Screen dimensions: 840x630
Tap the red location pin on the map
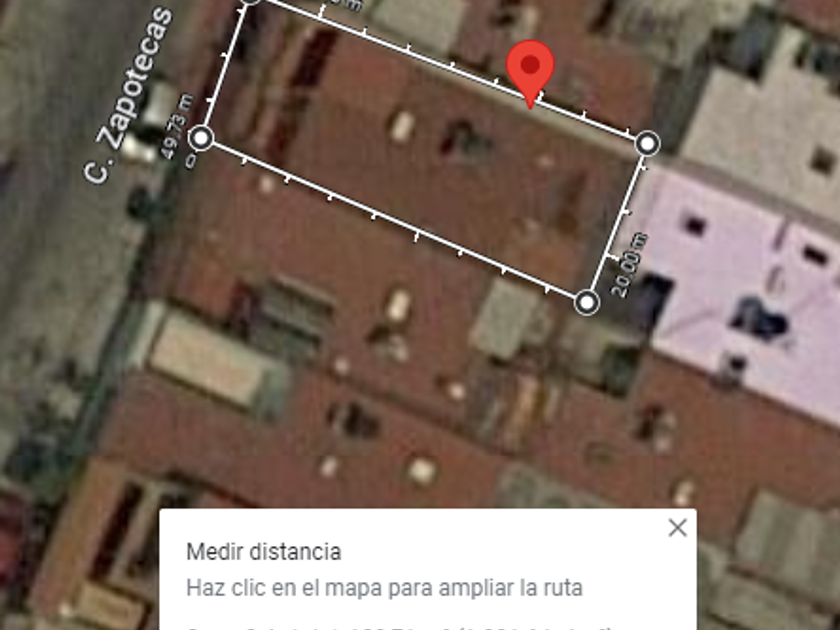click(530, 69)
